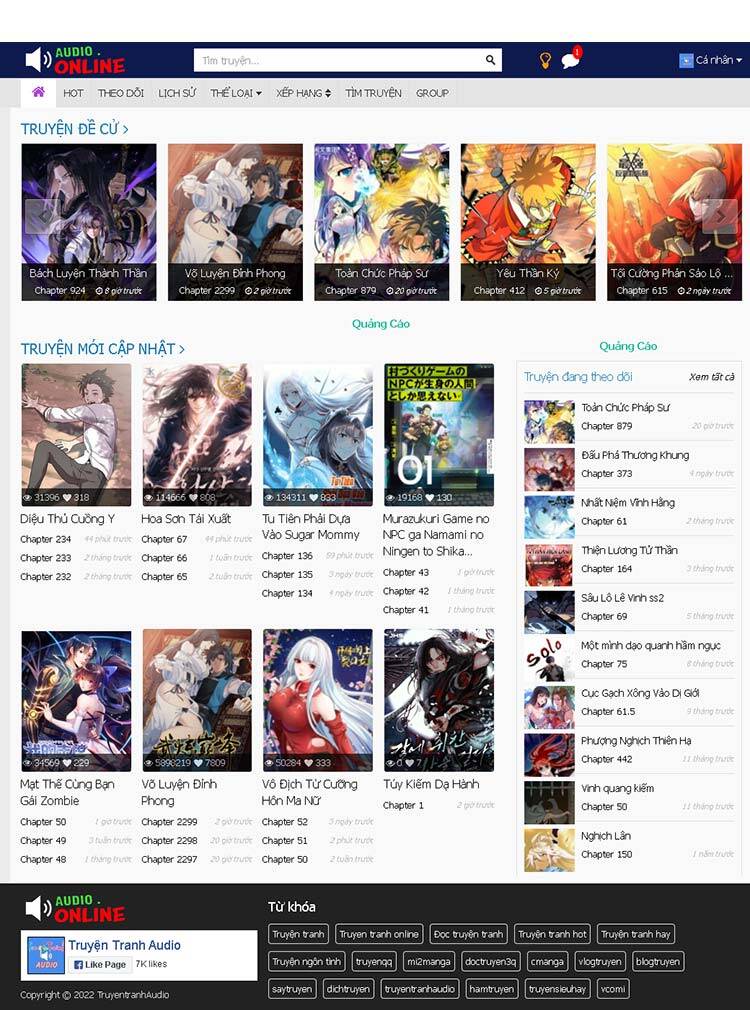Go to the home icon tab
The width and height of the screenshot is (750, 1010).
38,92
